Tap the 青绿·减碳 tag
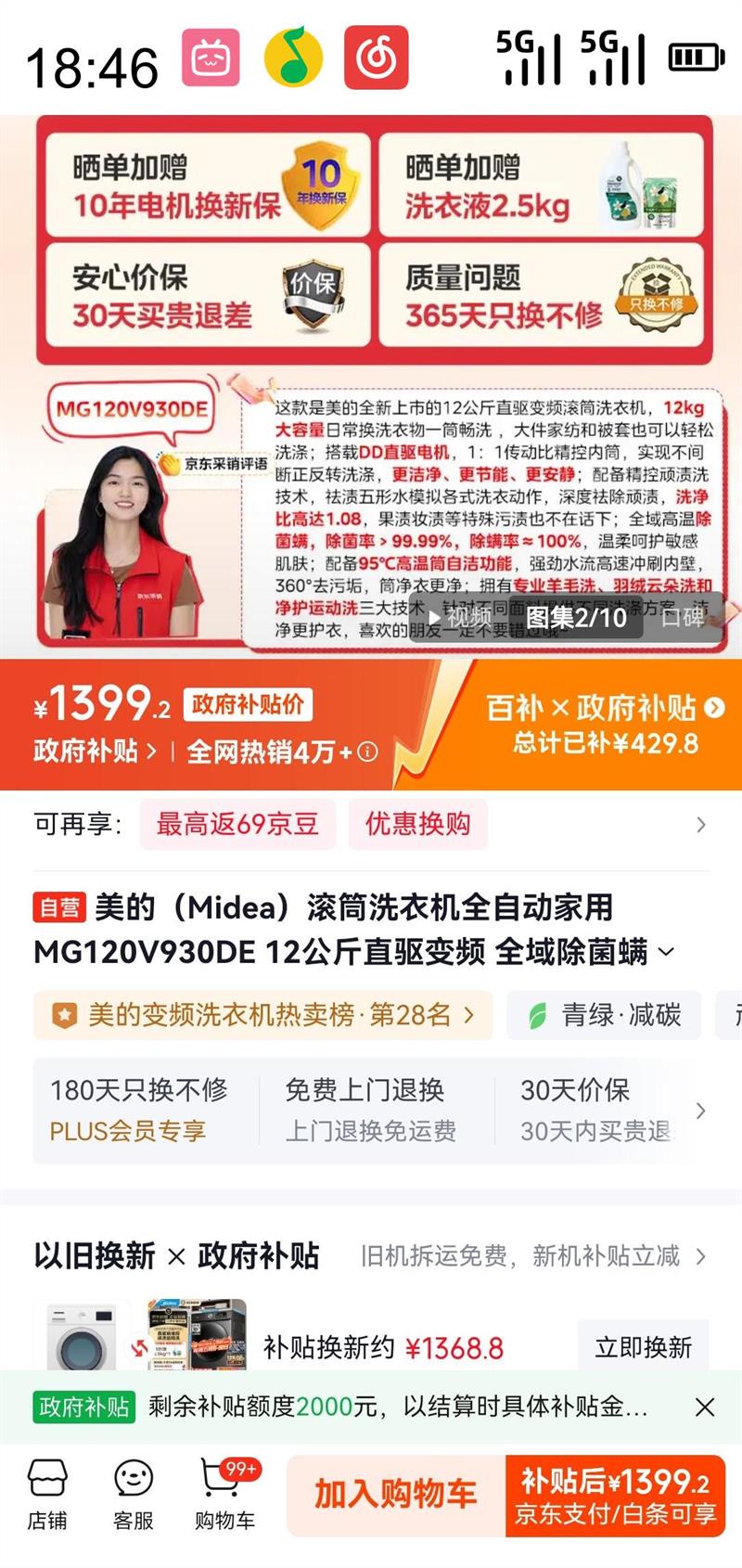 point(604,1015)
